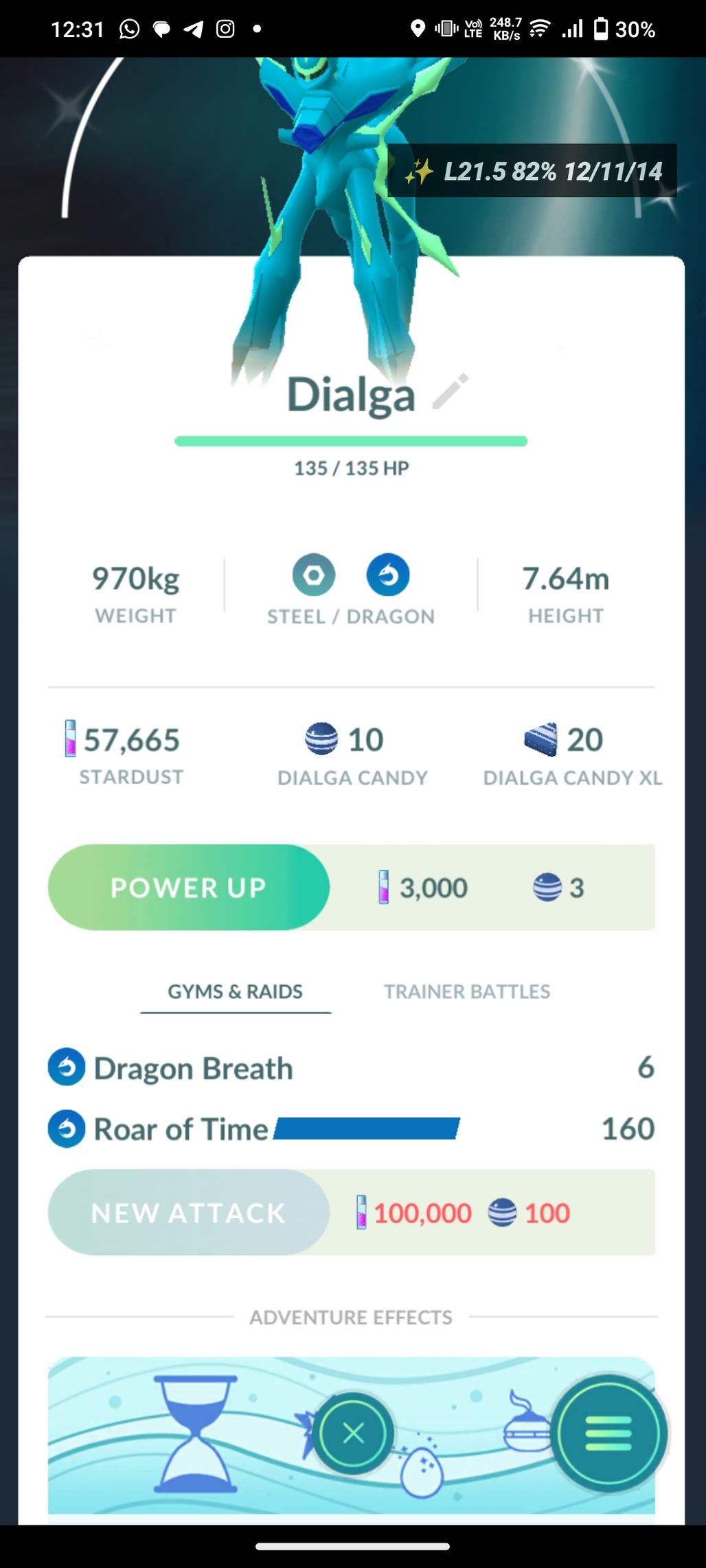The height and width of the screenshot is (1568, 706).
Task: Select the Gyms & Raids tab
Action: (235, 991)
